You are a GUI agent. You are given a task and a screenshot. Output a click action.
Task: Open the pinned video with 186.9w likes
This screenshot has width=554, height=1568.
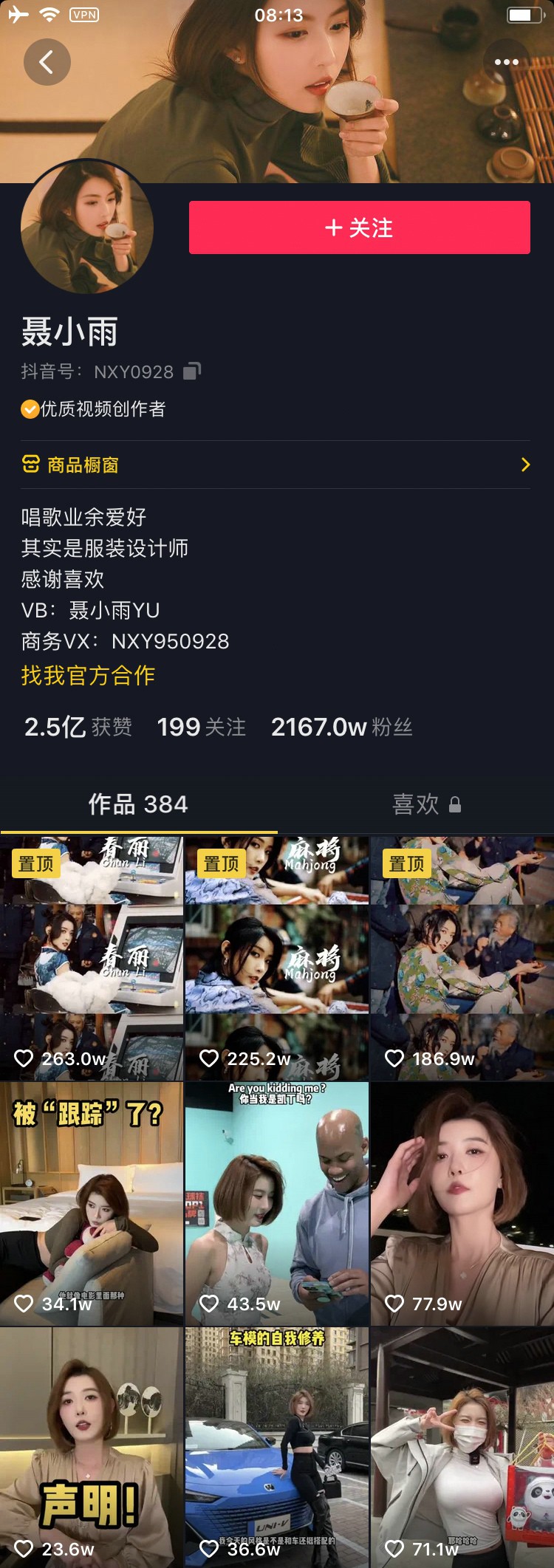click(x=462, y=959)
